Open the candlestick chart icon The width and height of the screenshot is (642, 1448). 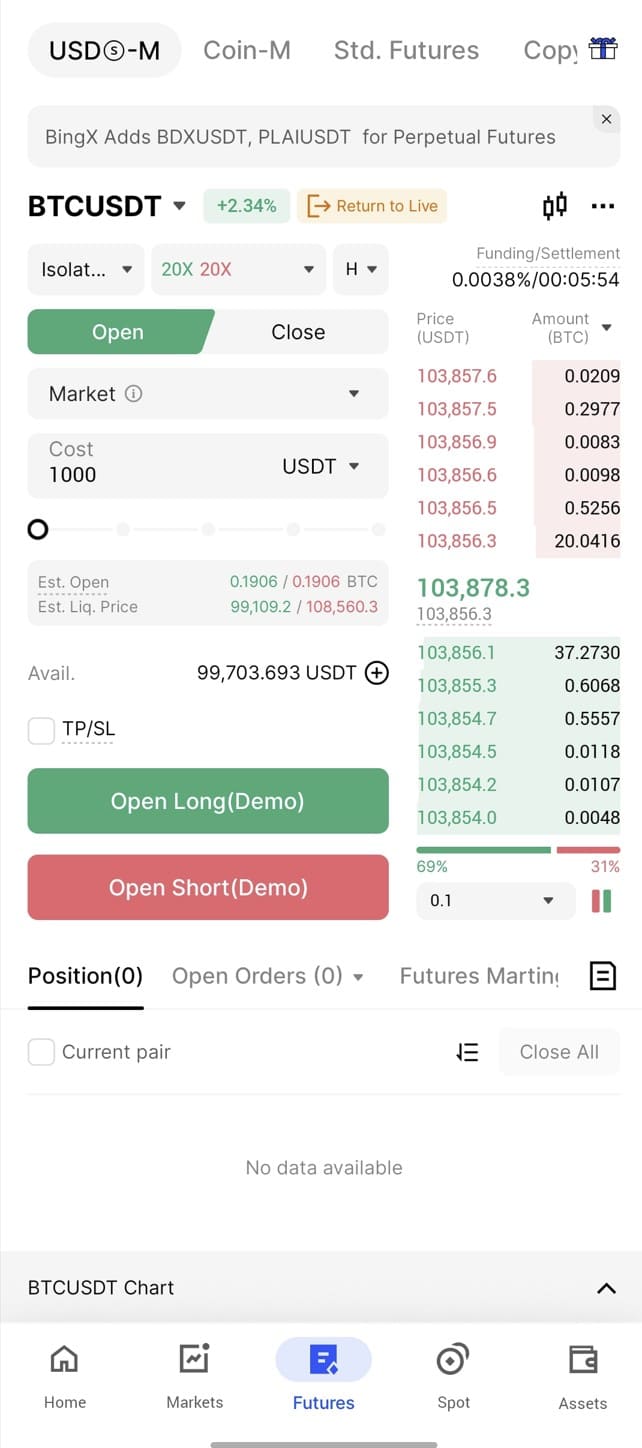coord(555,206)
